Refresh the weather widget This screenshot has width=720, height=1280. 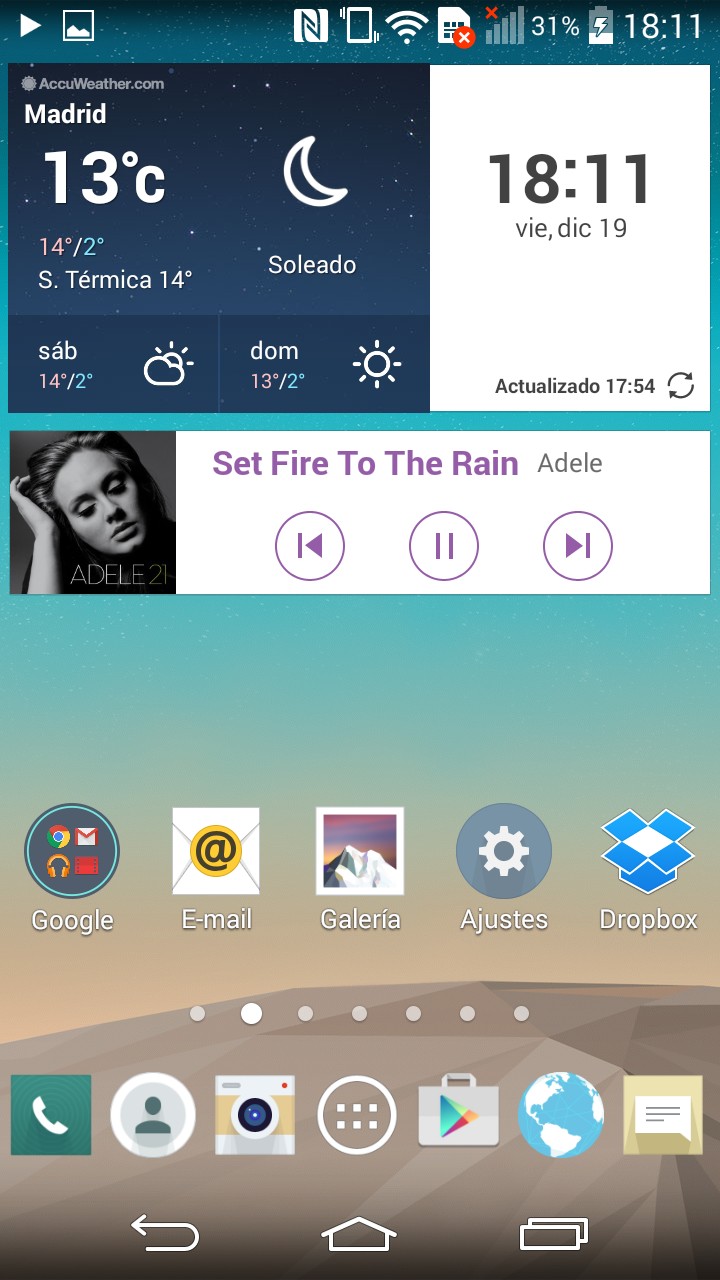(681, 385)
